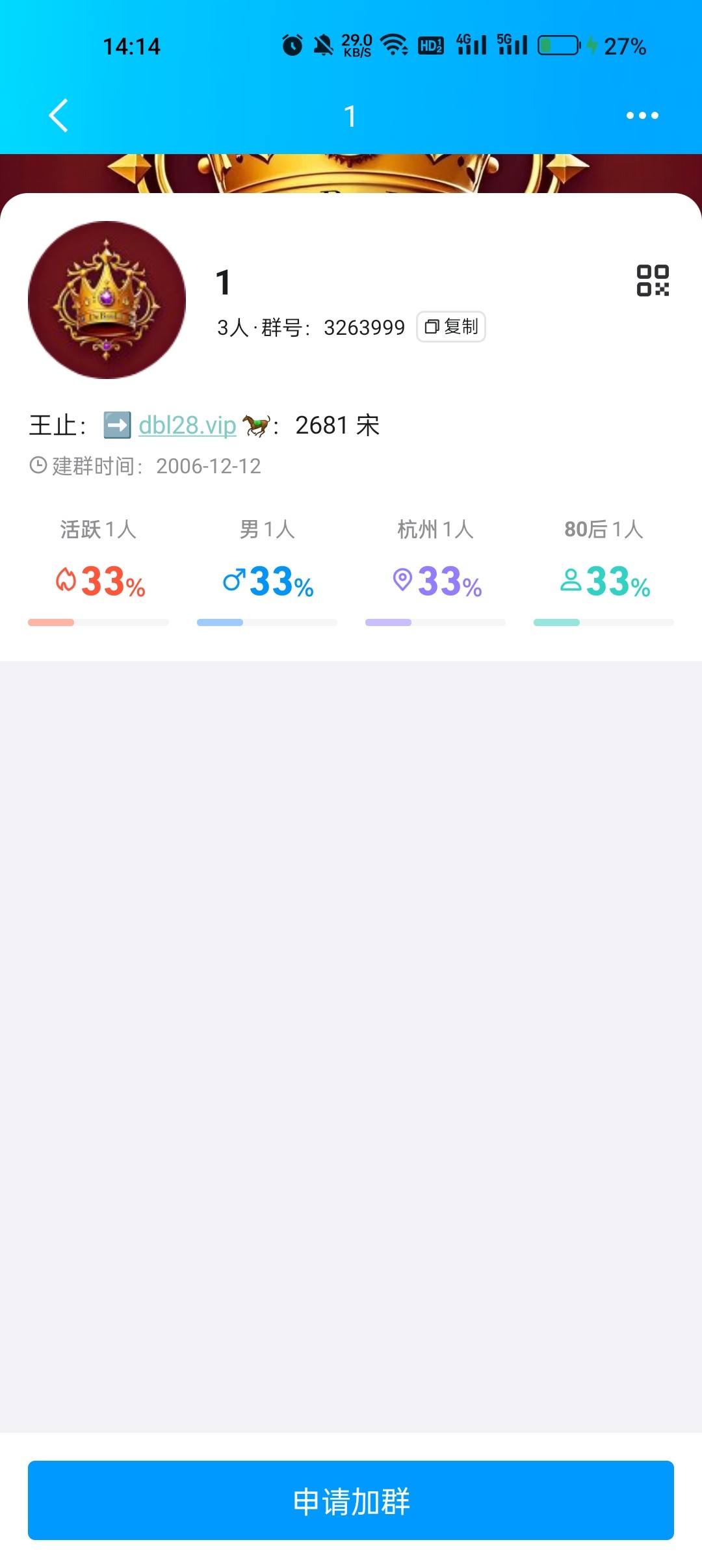Go back with the top-left arrow

[58, 116]
